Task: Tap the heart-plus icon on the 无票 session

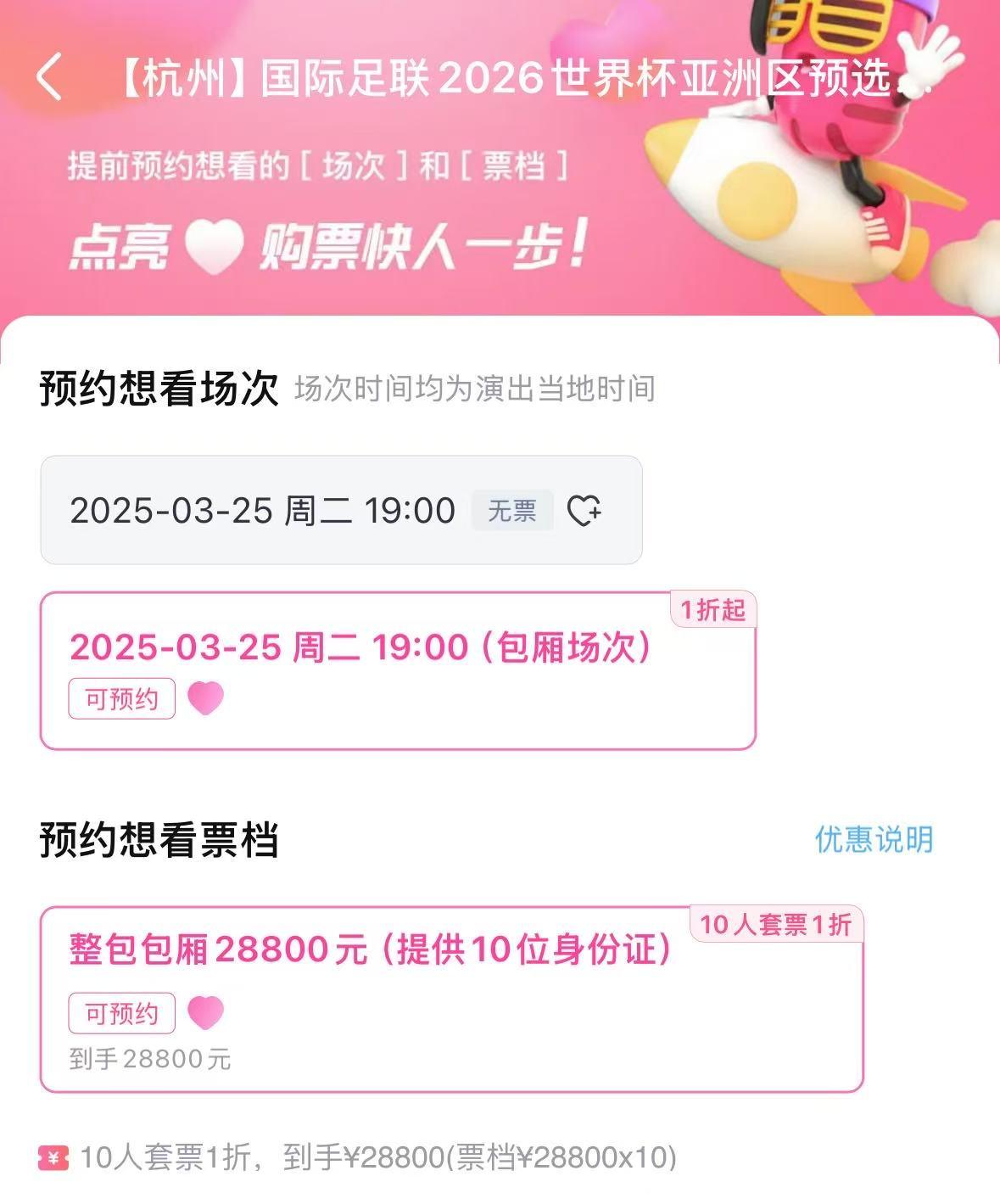Action: pos(584,511)
